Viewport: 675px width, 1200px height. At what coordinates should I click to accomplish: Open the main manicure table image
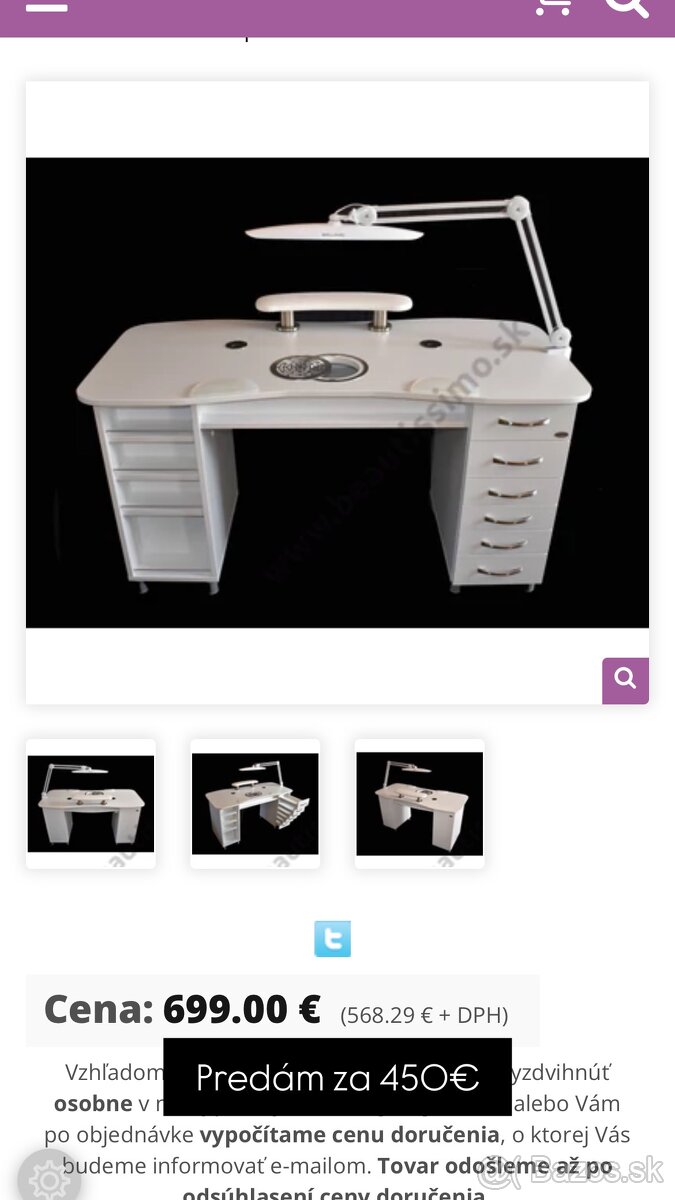point(337,392)
